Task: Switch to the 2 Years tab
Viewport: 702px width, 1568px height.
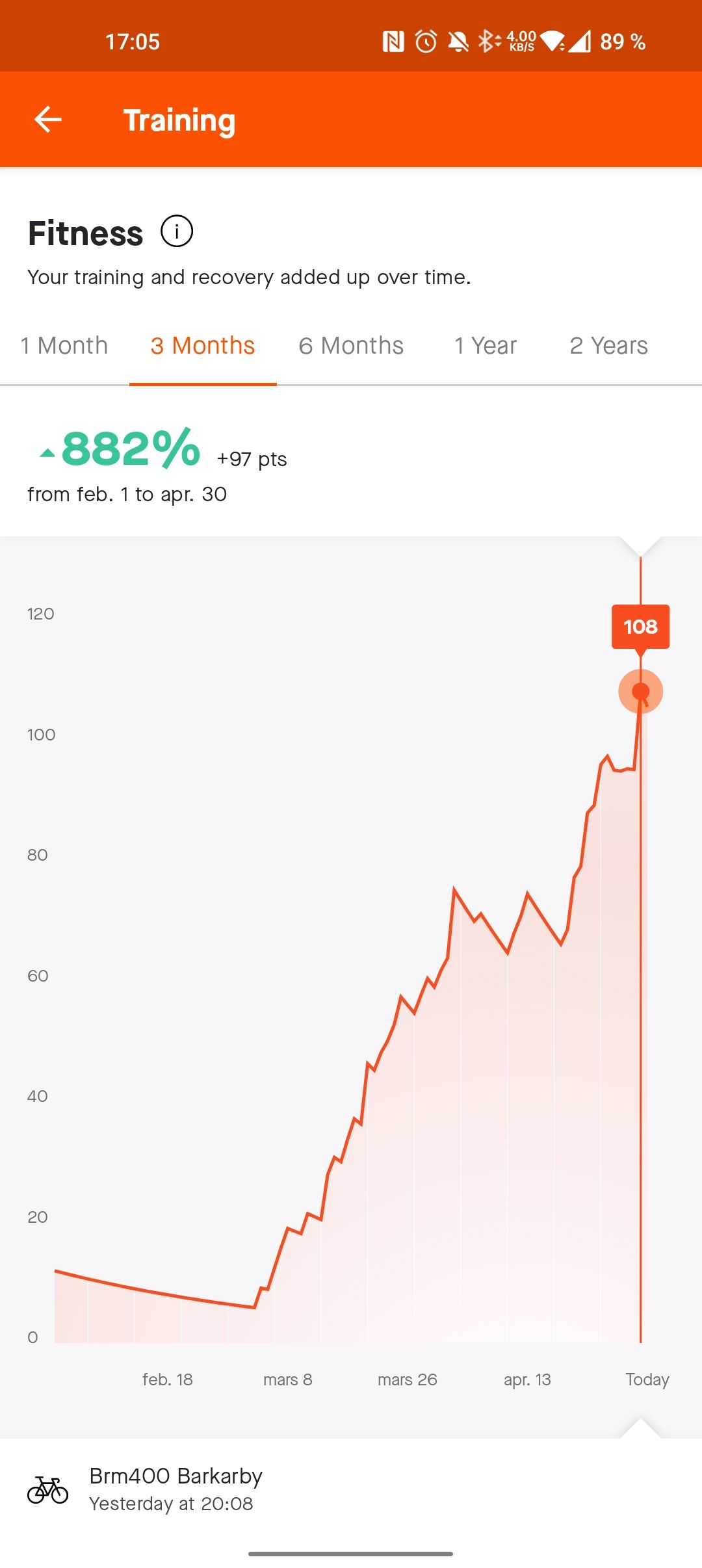Action: pyautogui.click(x=608, y=346)
